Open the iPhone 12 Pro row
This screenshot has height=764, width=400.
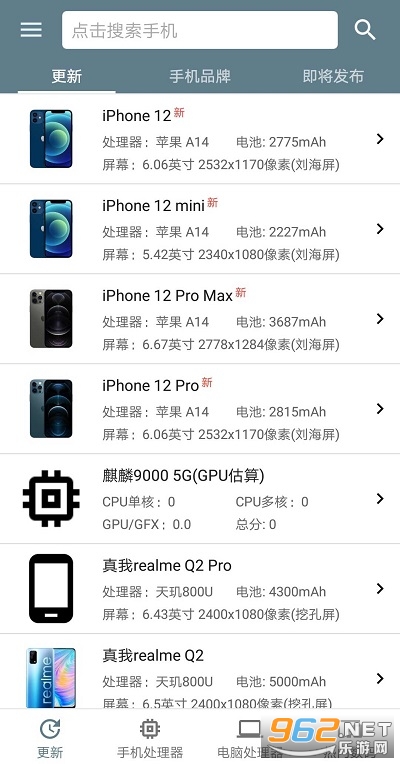point(200,409)
